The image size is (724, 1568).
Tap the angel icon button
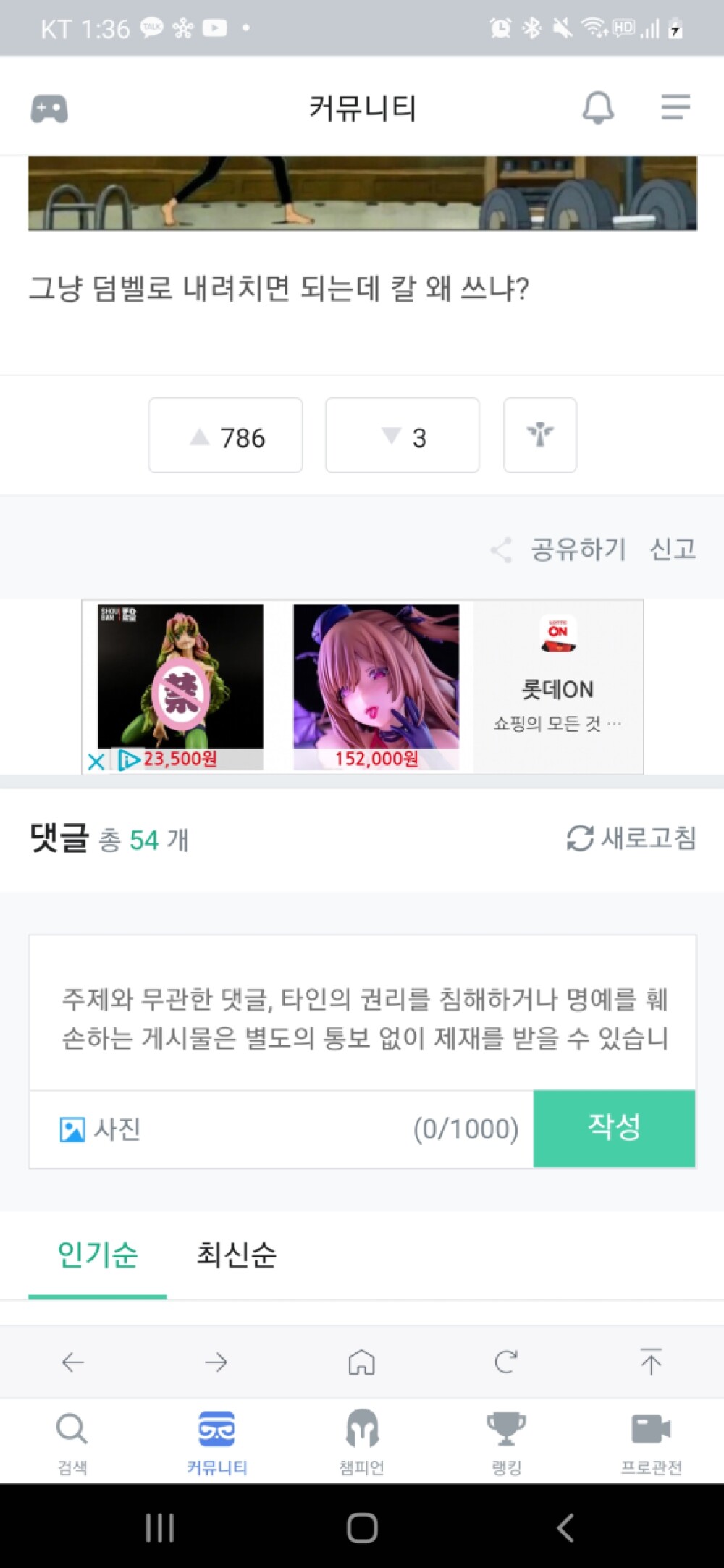coord(540,435)
